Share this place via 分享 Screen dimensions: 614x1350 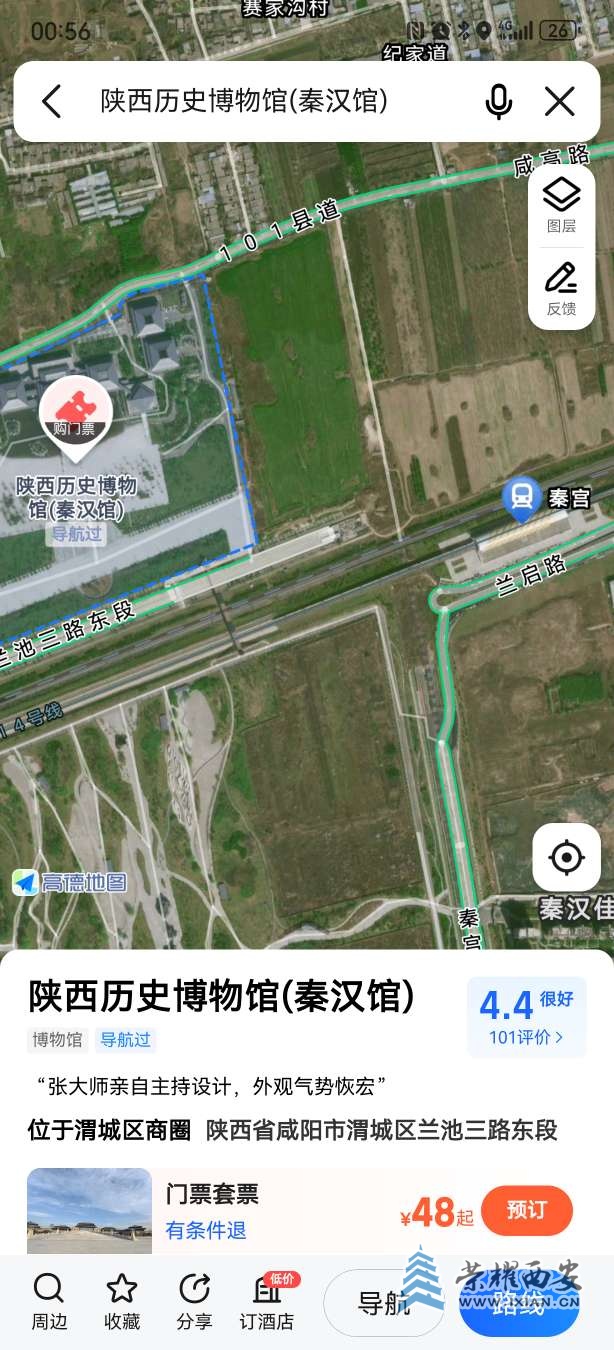coord(194,1301)
